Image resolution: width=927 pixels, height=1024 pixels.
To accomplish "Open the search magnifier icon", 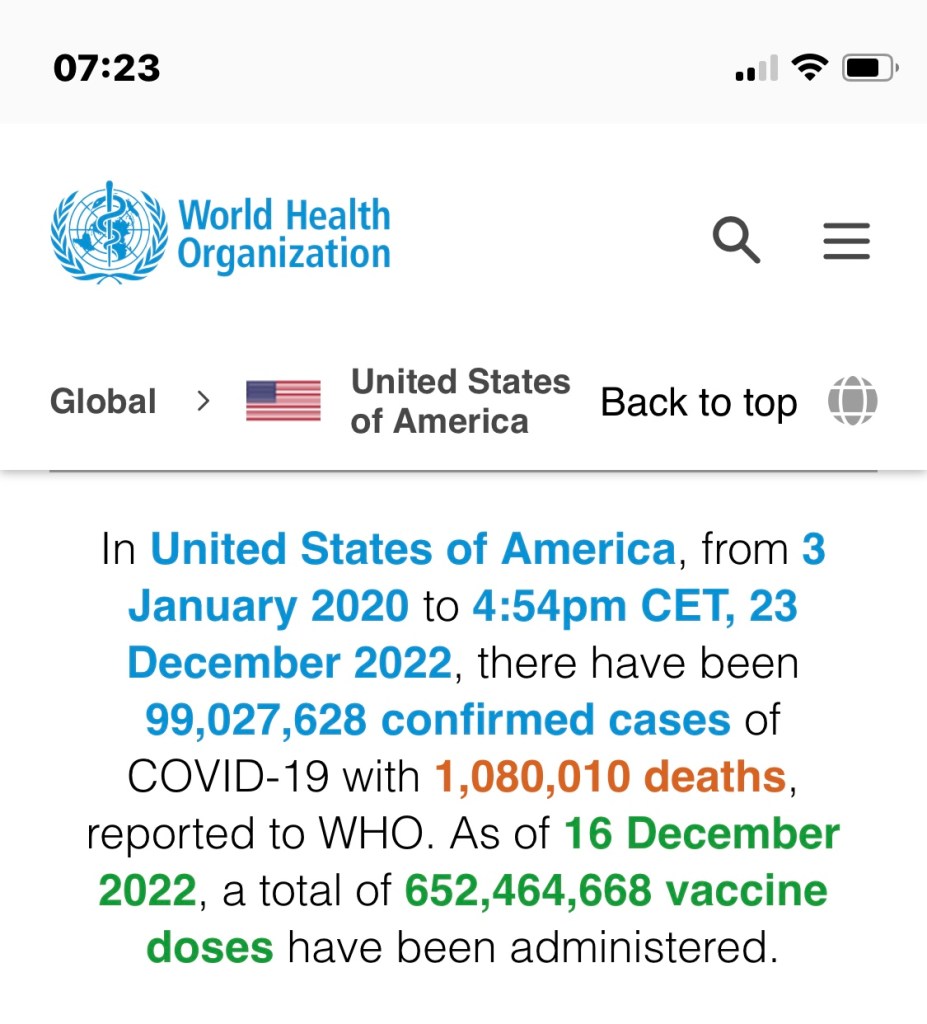I will (x=736, y=241).
